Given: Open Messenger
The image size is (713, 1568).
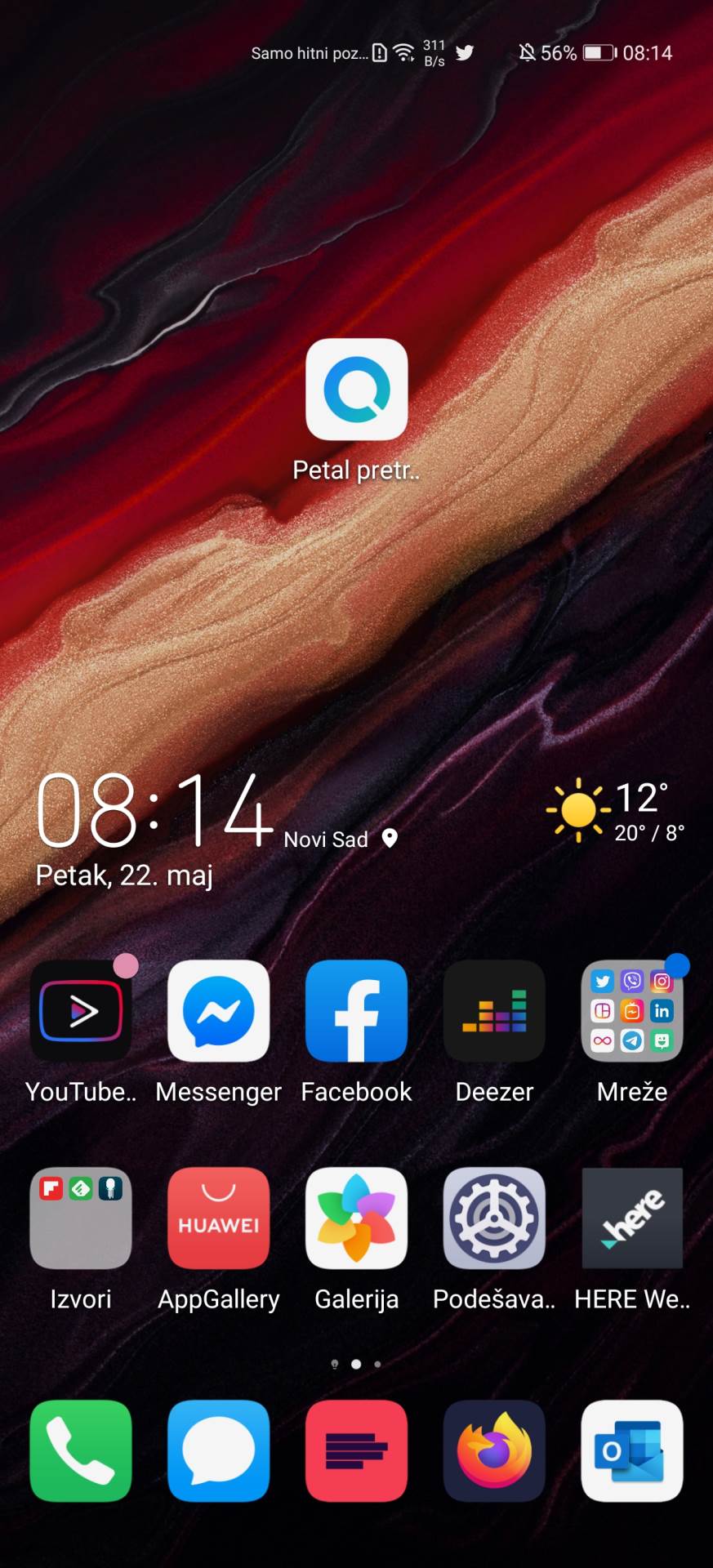Looking at the screenshot, I should click(218, 1011).
